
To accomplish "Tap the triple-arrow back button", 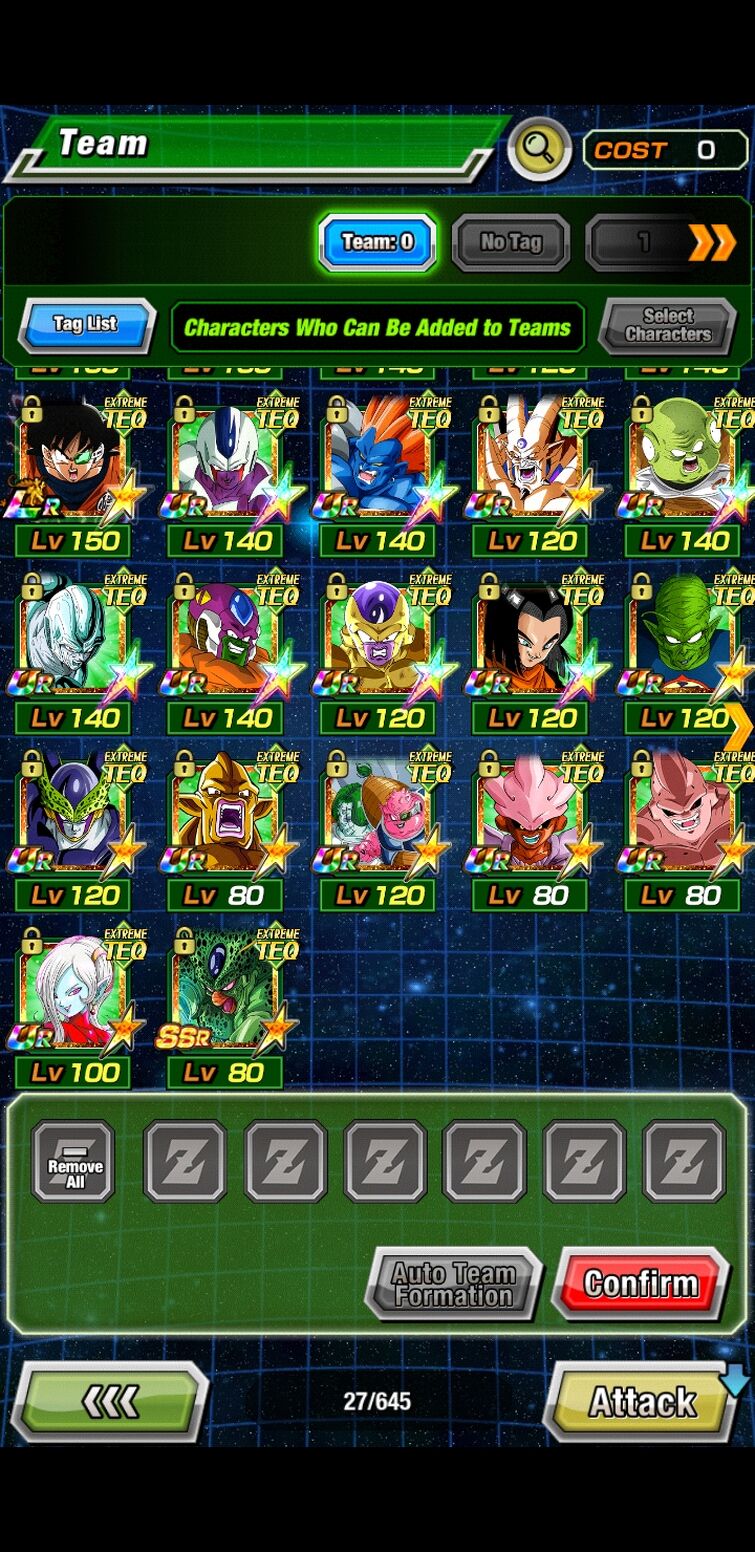I will [110, 1402].
